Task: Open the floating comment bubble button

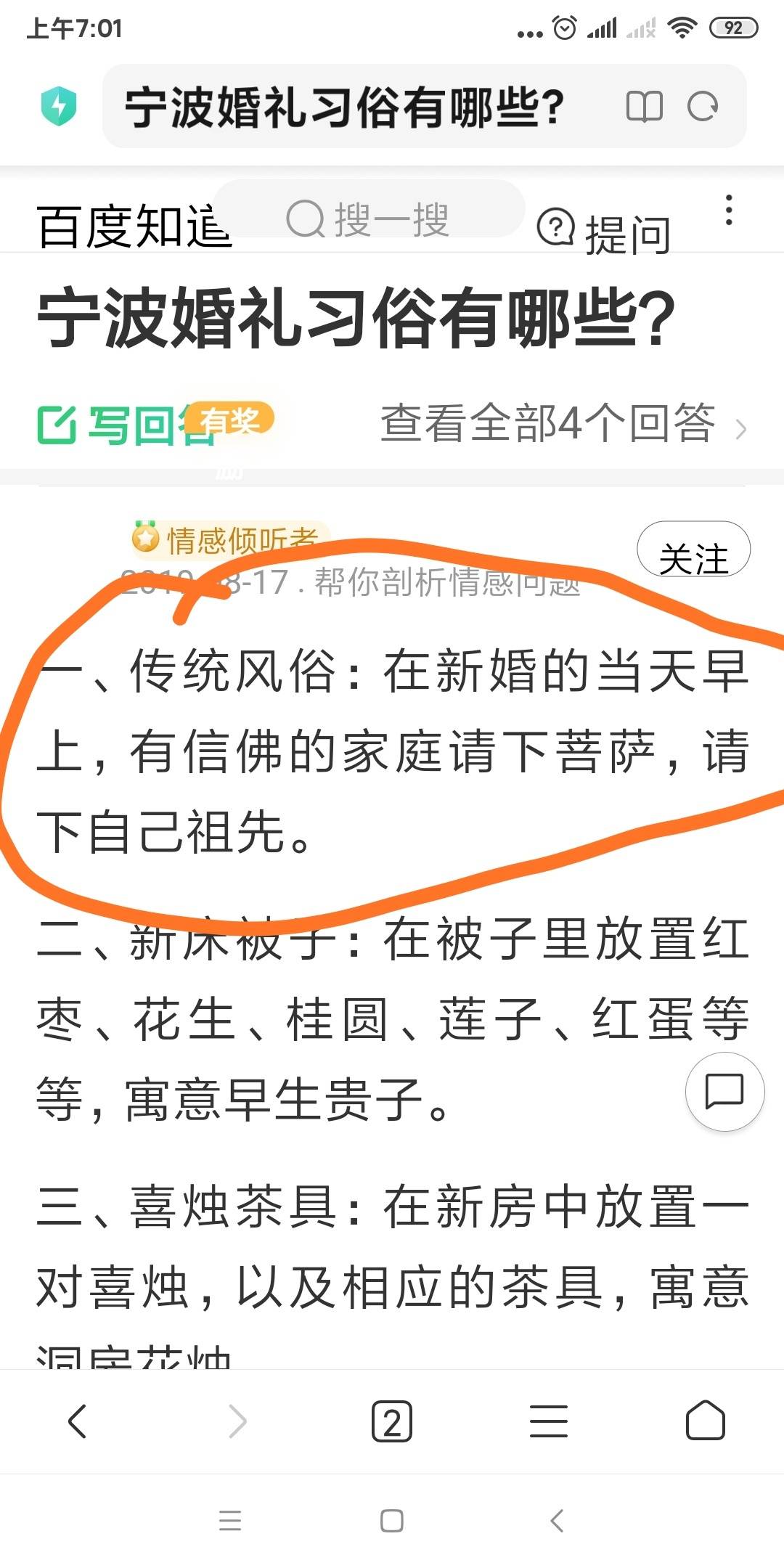Action: 724,1091
